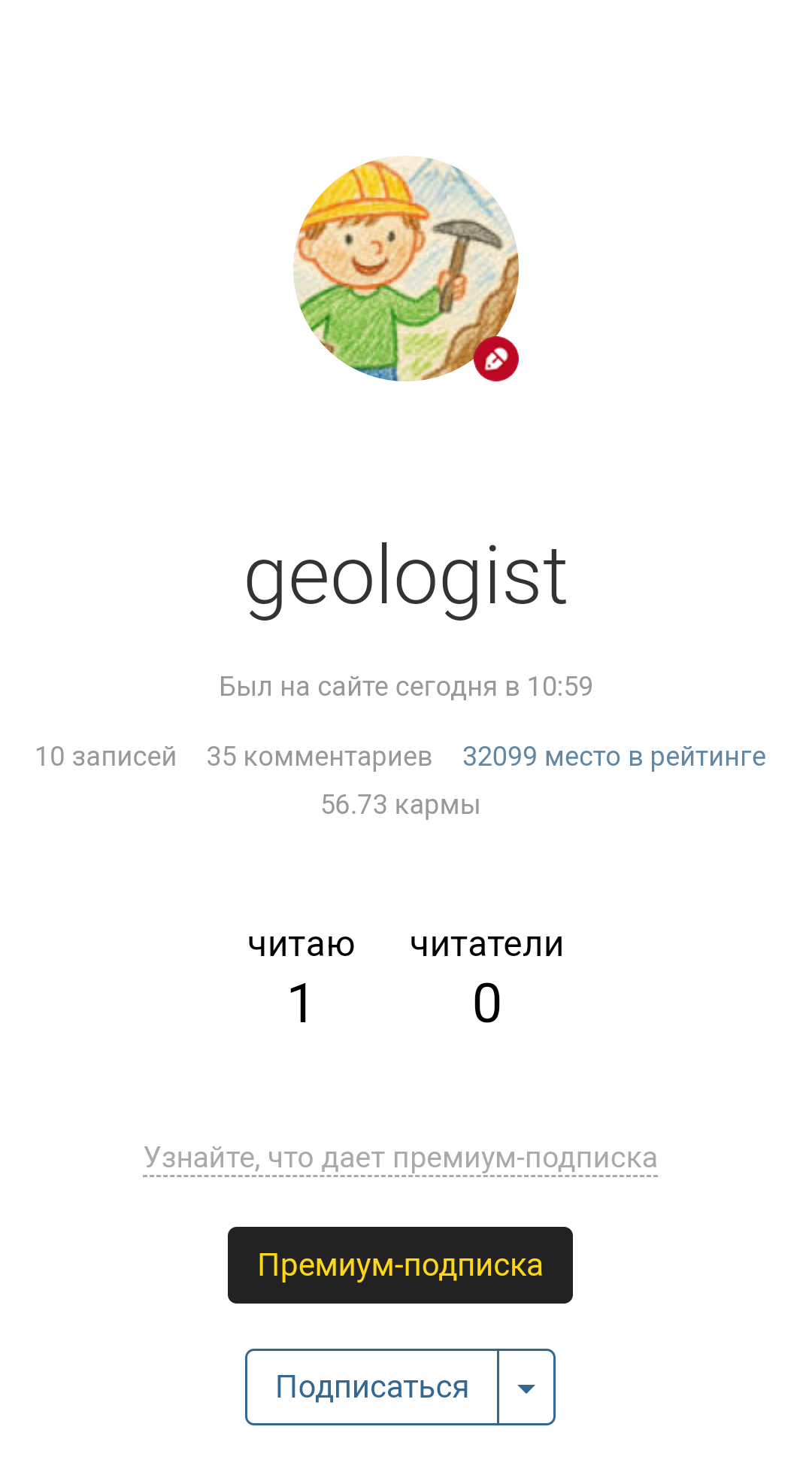Open geologist's profile avatar

click(x=405, y=269)
